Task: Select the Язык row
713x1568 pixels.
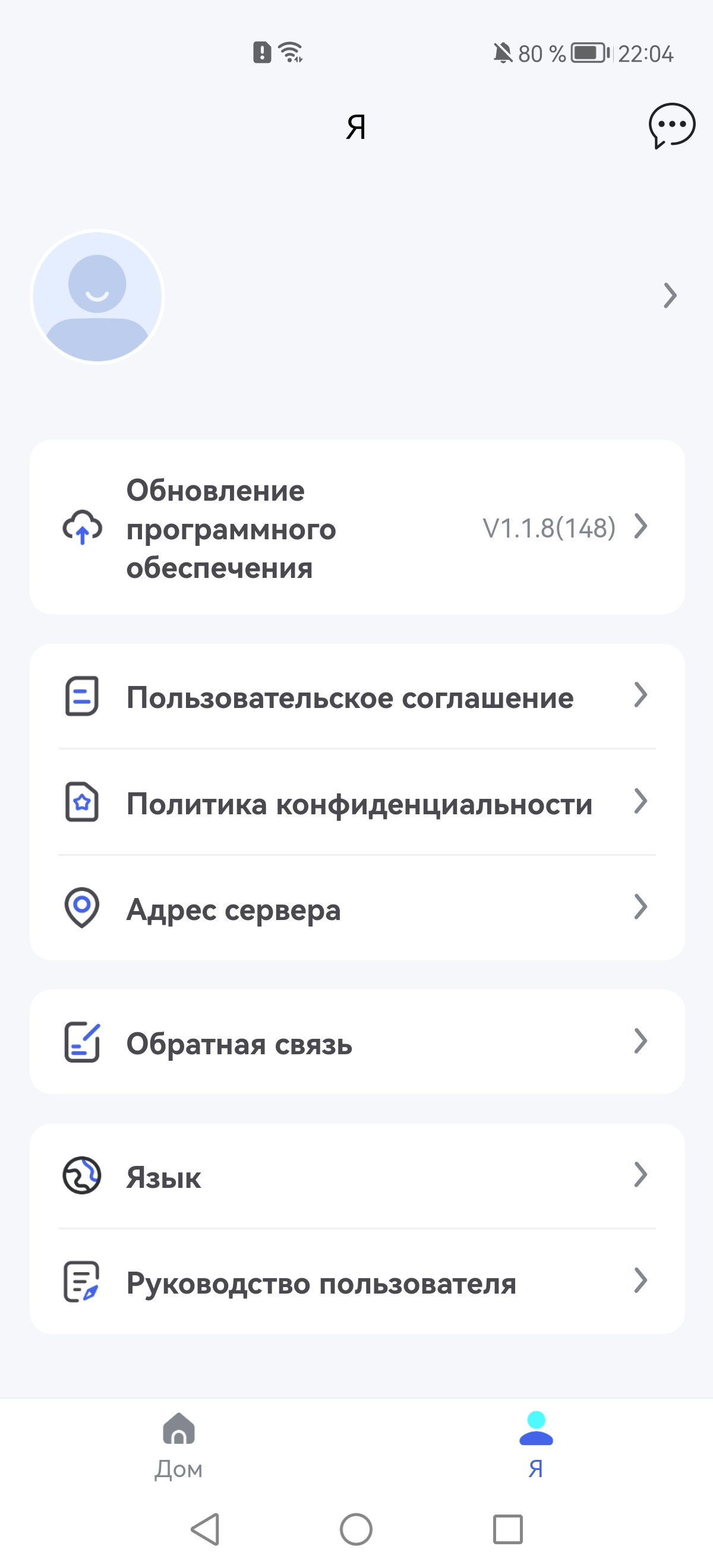Action: pyautogui.click(x=357, y=1176)
